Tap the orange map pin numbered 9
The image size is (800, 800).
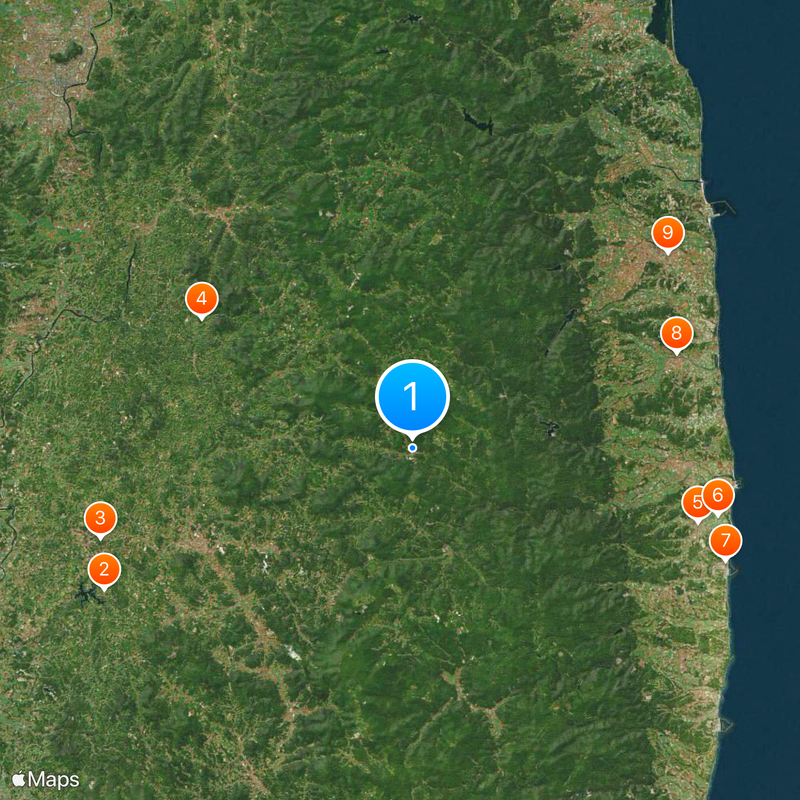tap(667, 233)
